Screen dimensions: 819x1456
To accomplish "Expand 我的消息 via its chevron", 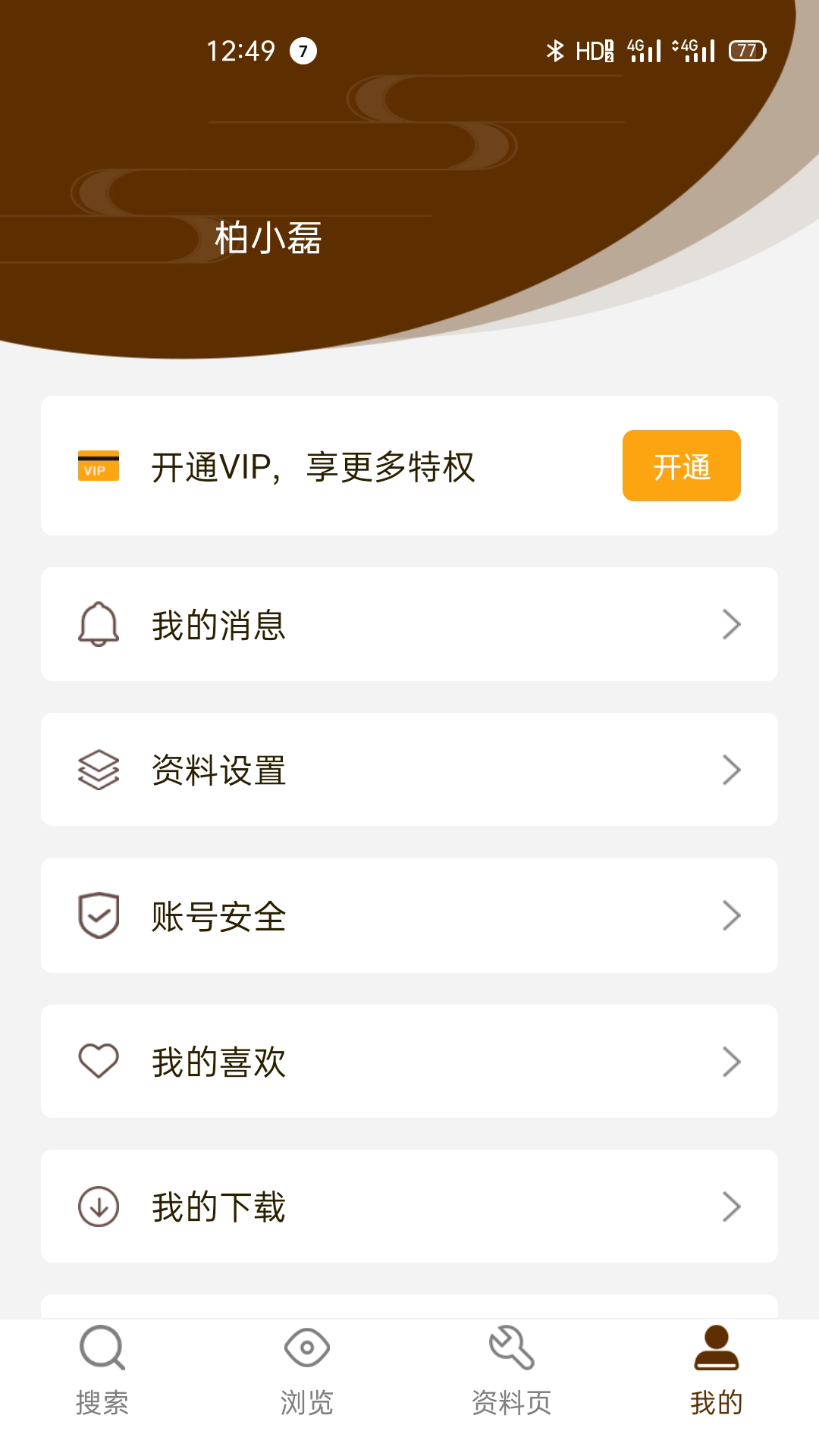I will tap(730, 623).
